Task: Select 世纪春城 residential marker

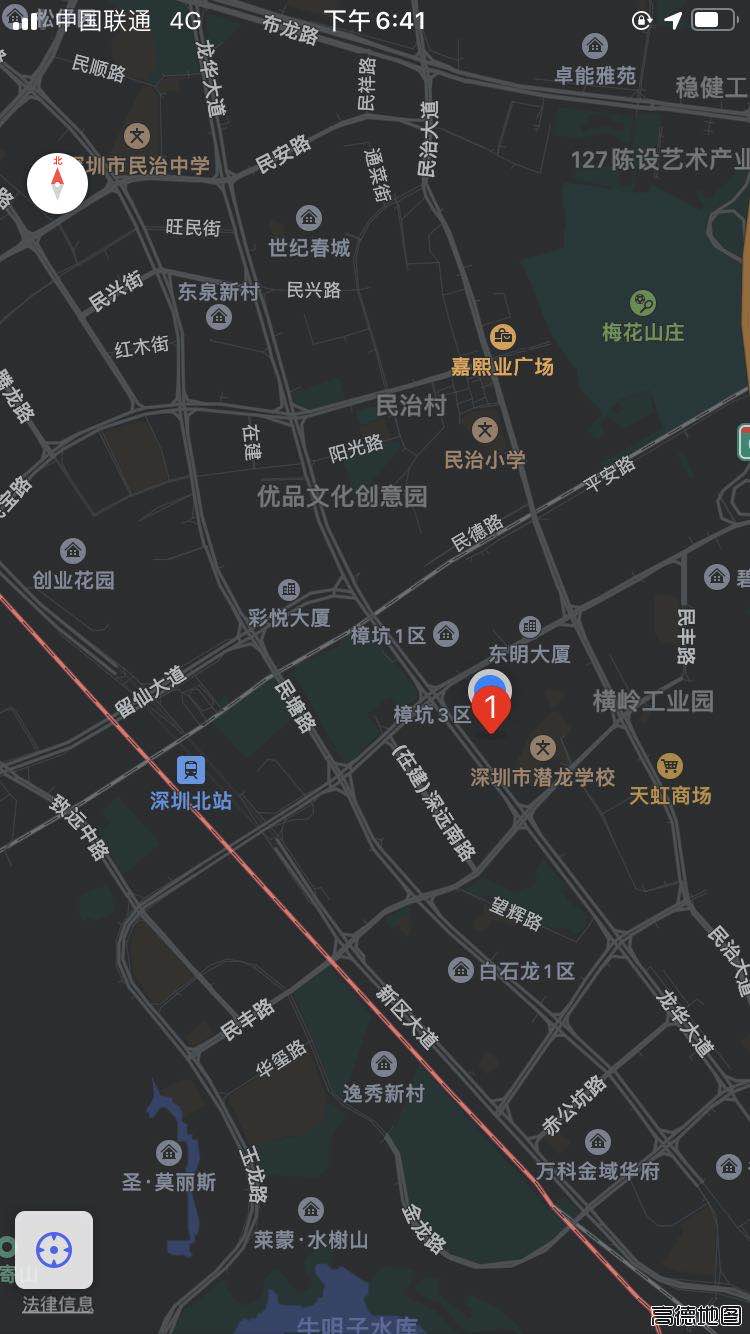Action: tap(309, 218)
